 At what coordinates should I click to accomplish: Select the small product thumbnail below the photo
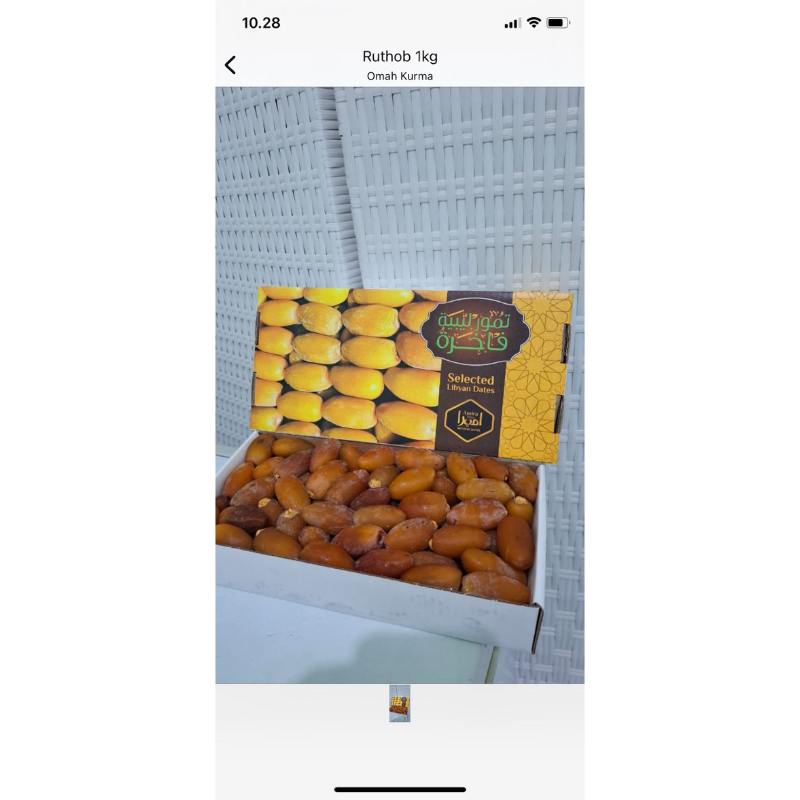tap(400, 703)
